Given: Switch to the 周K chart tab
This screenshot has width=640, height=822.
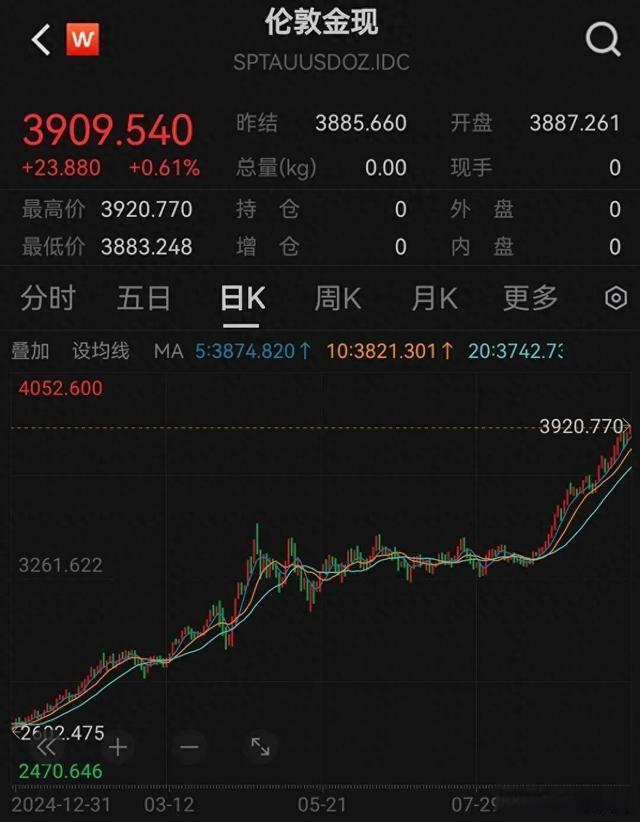Looking at the screenshot, I should click(x=338, y=298).
